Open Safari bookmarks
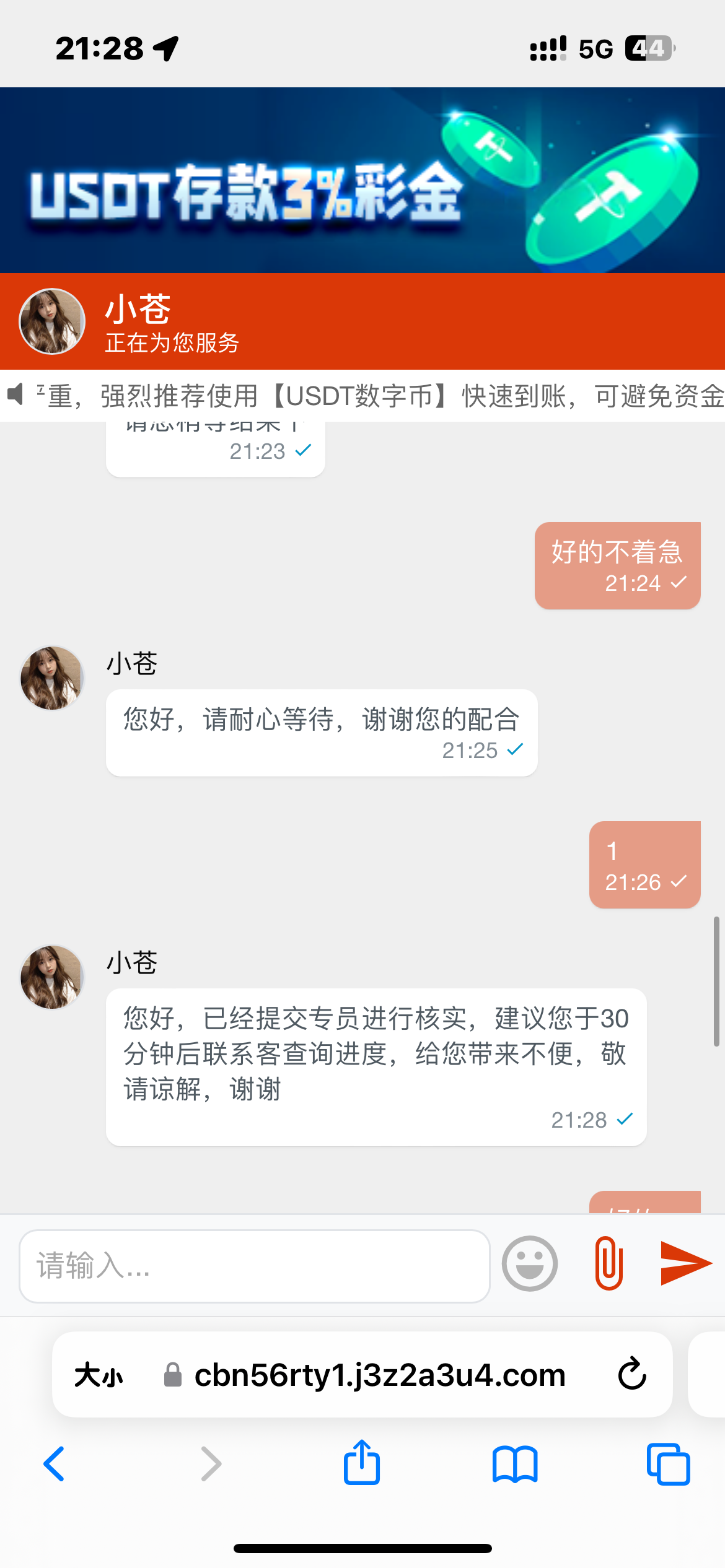Screen dimensions: 725x1568 (515, 1464)
